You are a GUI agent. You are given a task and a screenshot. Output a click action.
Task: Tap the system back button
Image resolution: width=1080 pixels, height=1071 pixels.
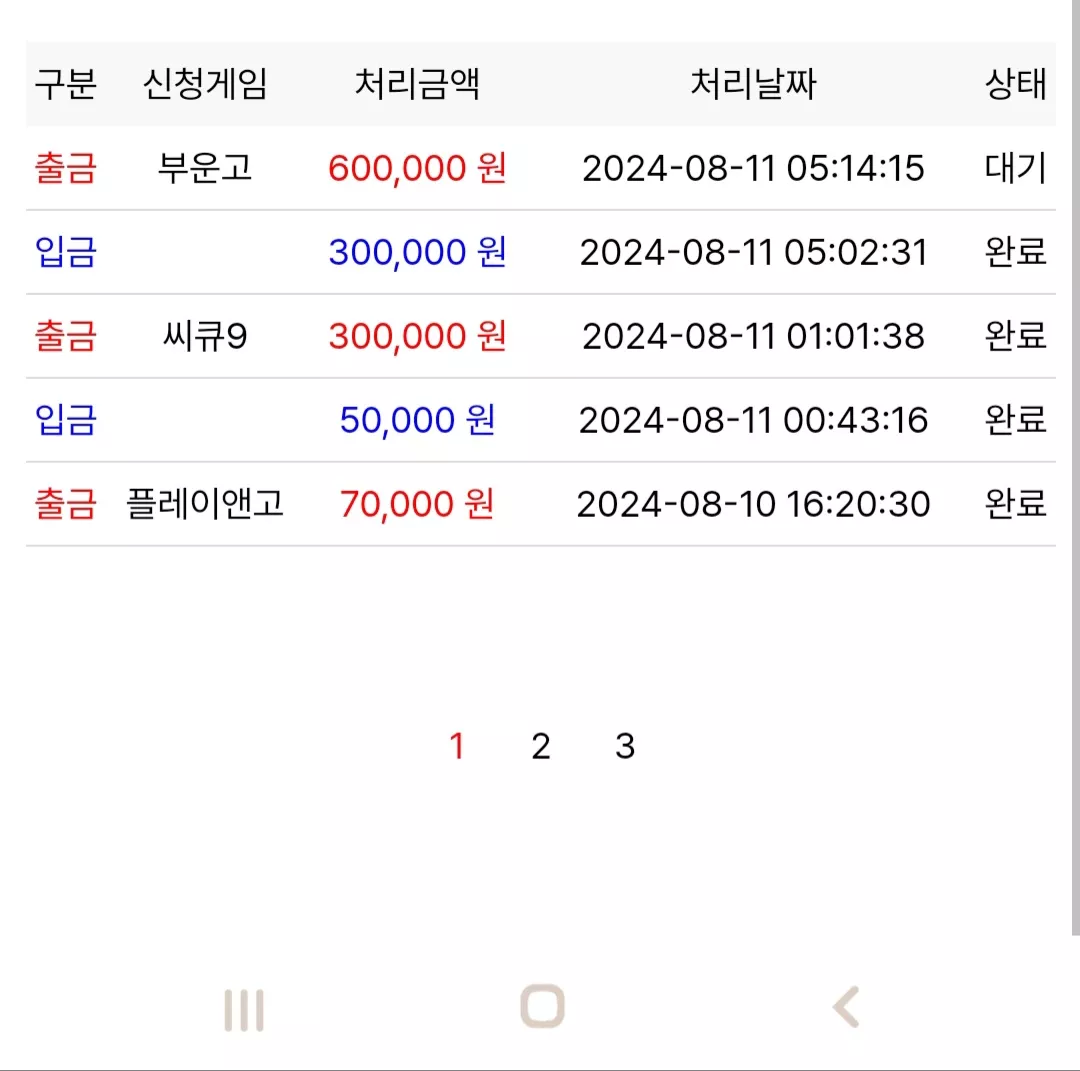[x=847, y=1008]
